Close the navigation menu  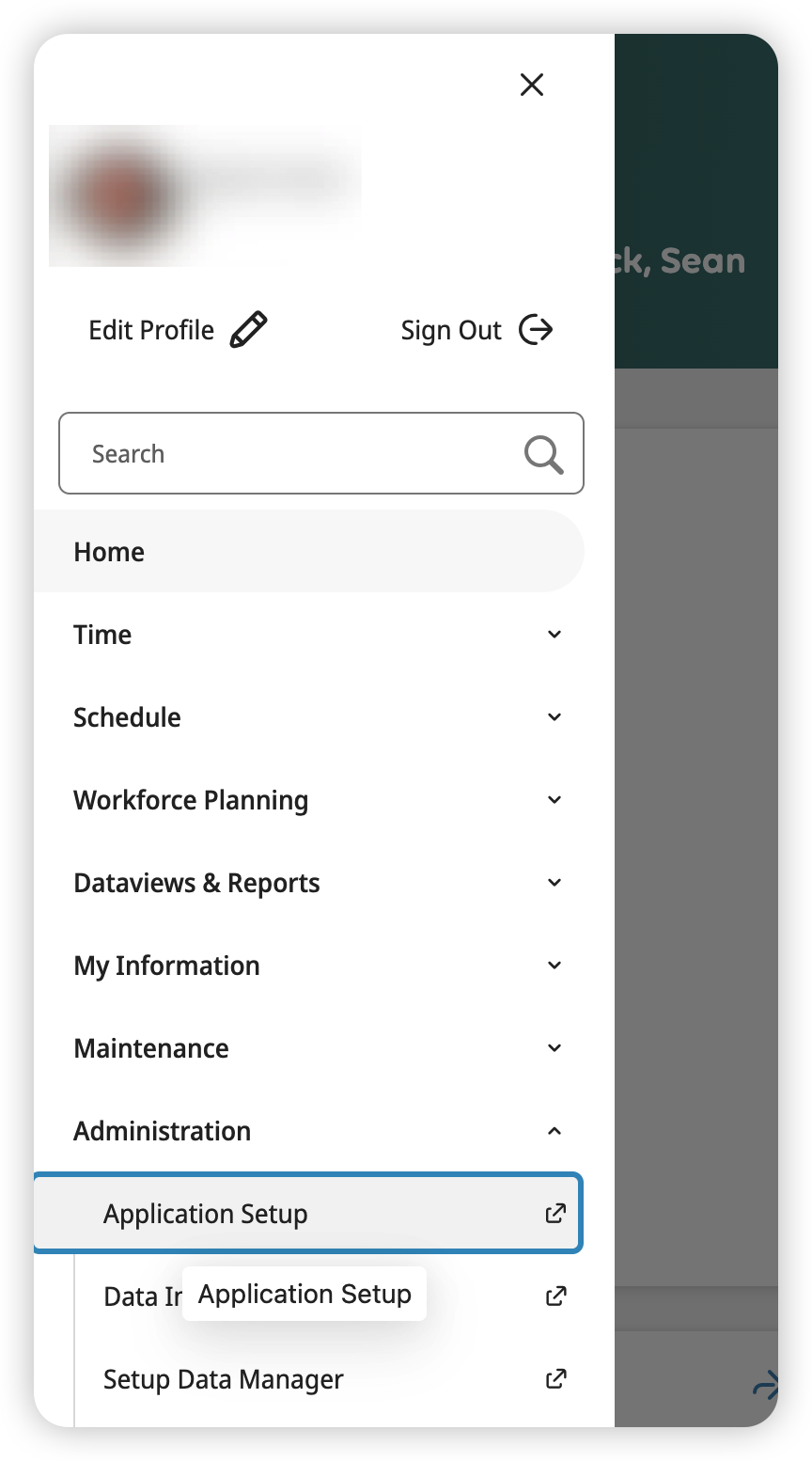(x=532, y=85)
